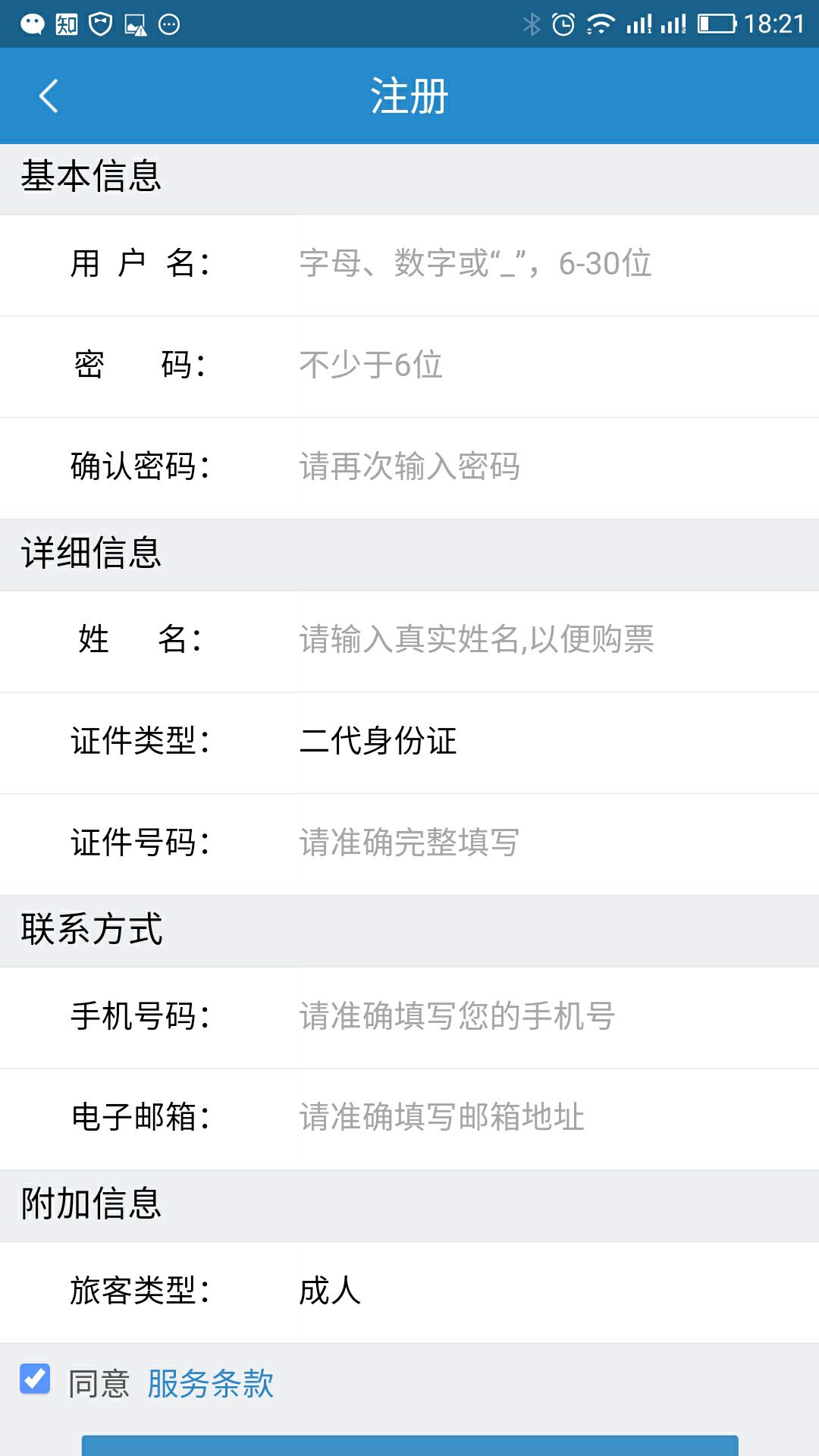Image resolution: width=819 pixels, height=1456 pixels.
Task: Select the 电子邮箱 input field
Action: pos(531,1118)
